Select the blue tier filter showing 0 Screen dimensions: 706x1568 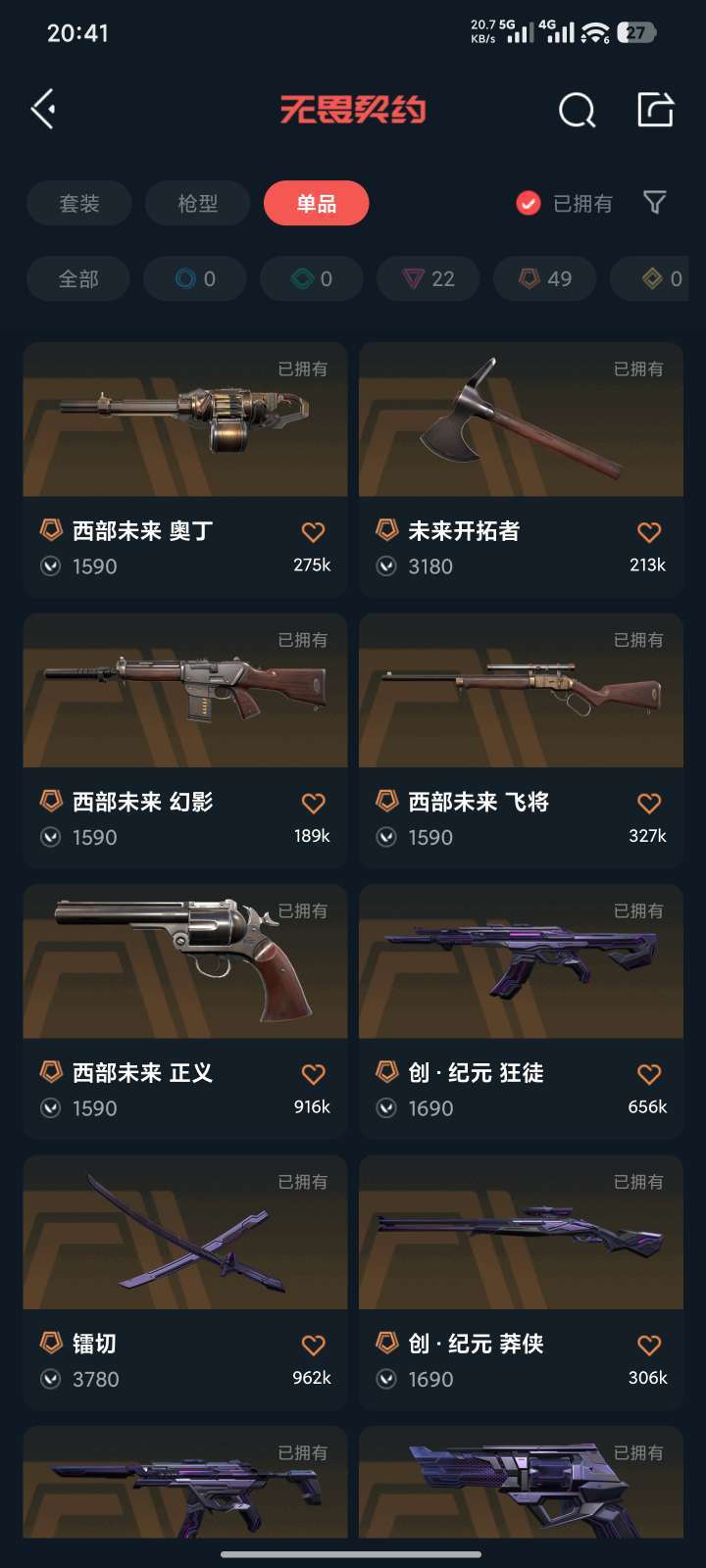tap(194, 278)
